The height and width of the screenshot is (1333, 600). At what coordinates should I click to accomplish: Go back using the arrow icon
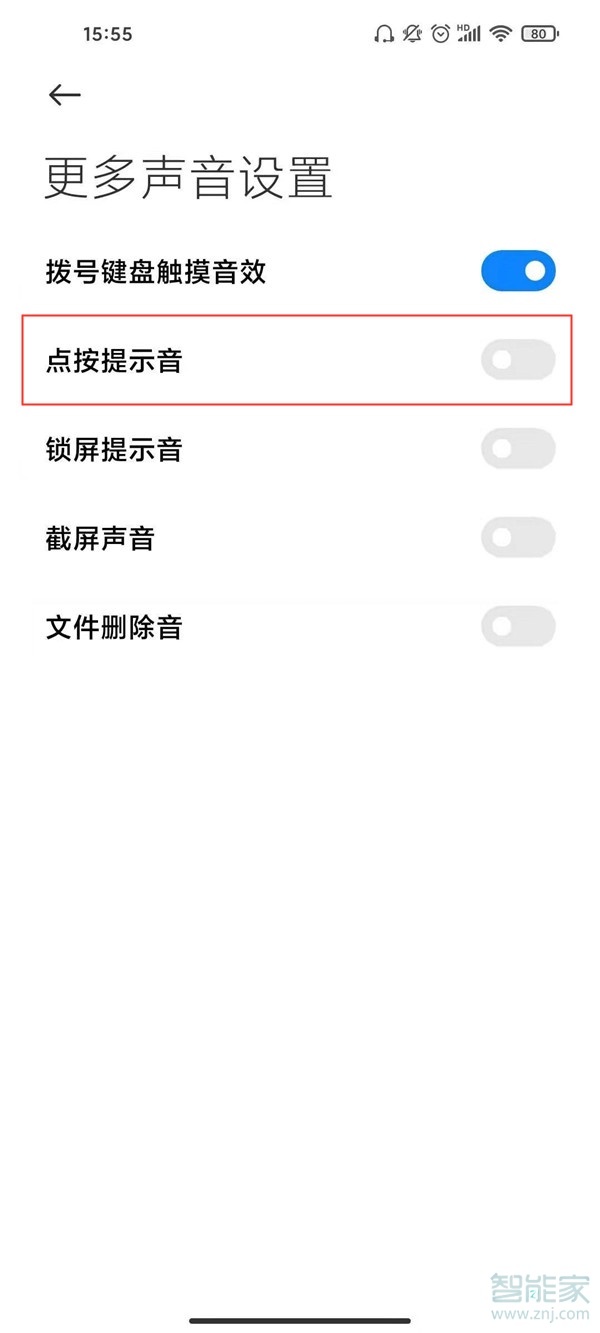point(64,95)
